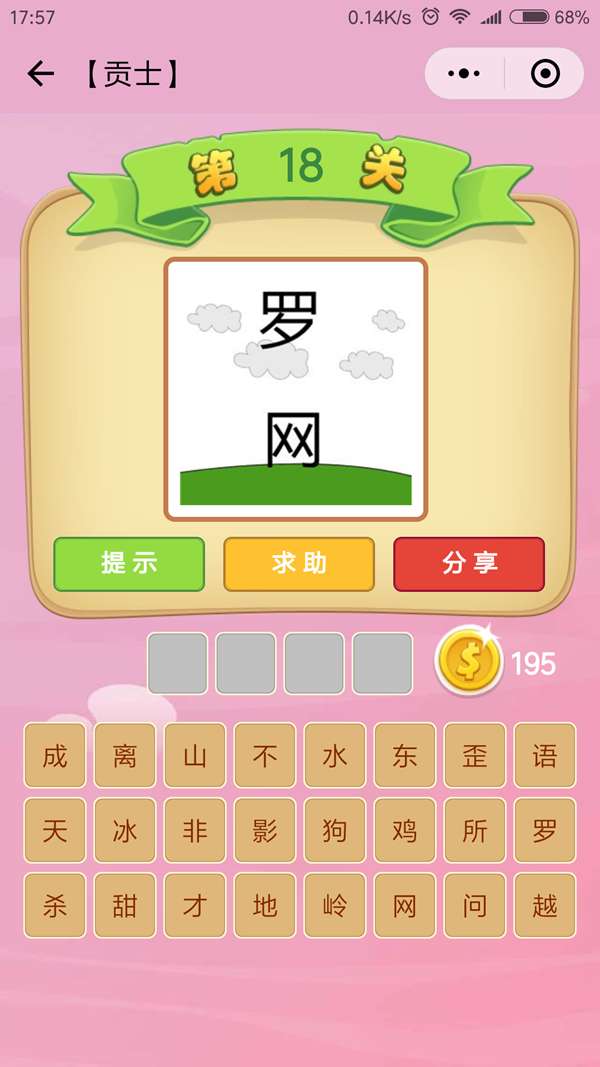Pick the 地 character tile
Screen dimensions: 600x1067
tap(265, 906)
